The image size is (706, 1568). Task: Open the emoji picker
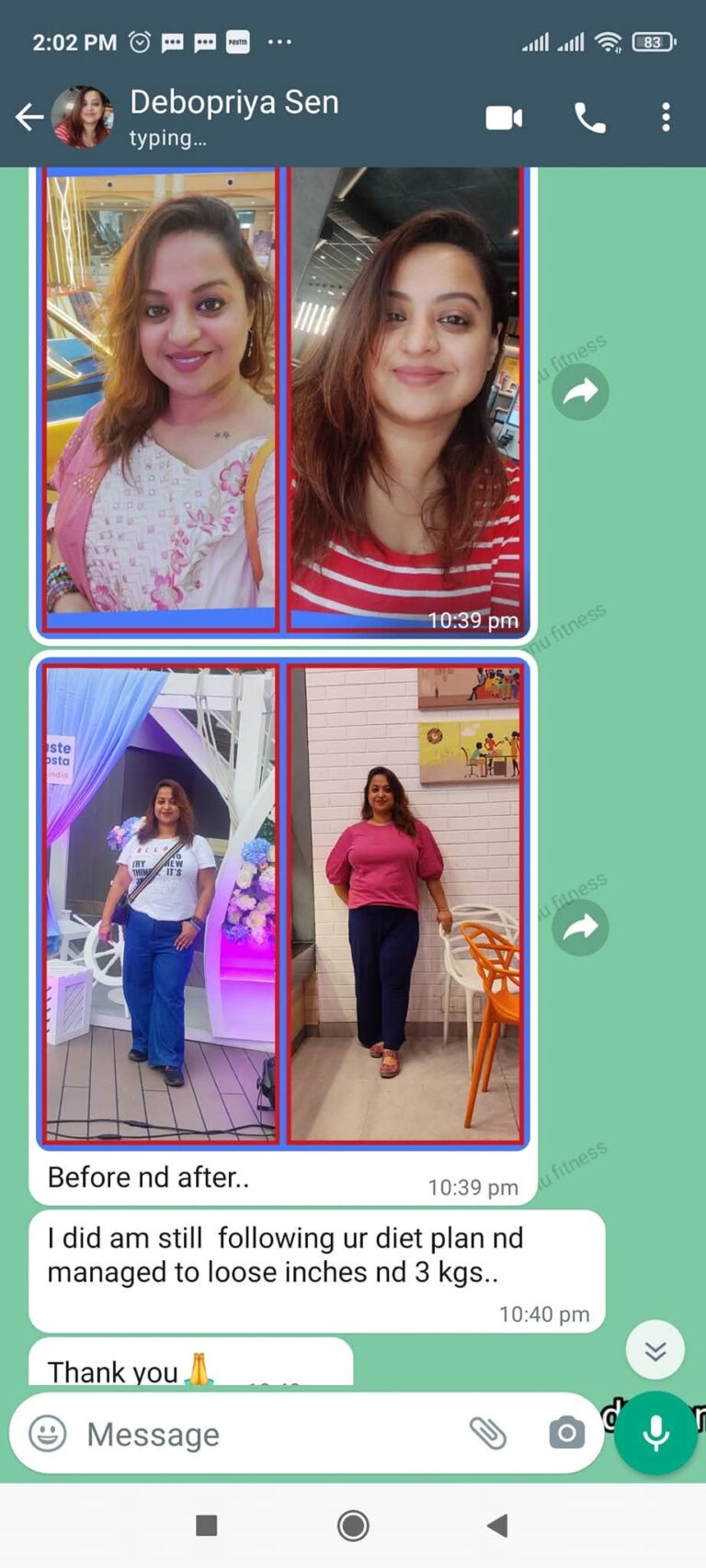[x=48, y=1433]
